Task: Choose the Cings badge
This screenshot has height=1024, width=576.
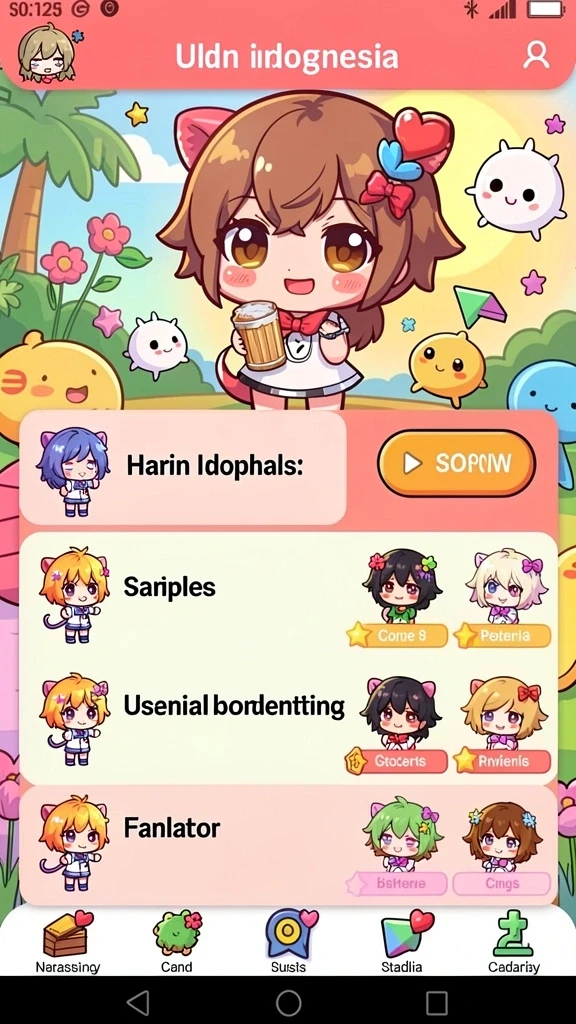Action: click(502, 884)
